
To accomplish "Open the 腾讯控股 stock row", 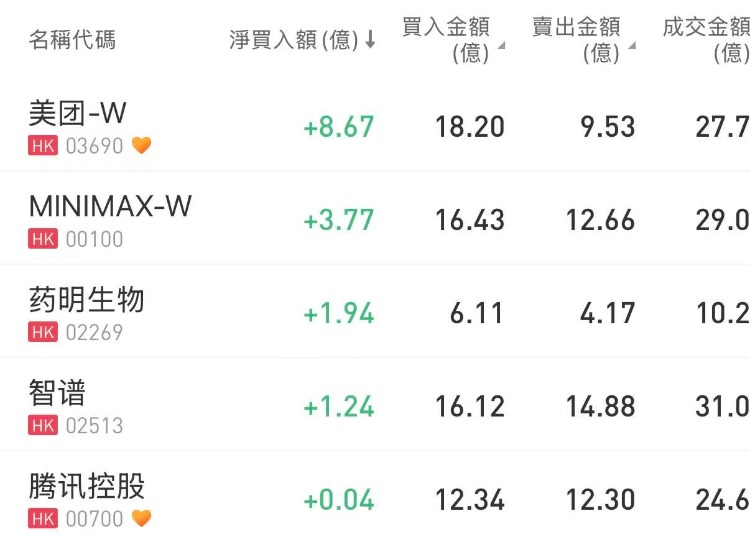I will point(375,493).
